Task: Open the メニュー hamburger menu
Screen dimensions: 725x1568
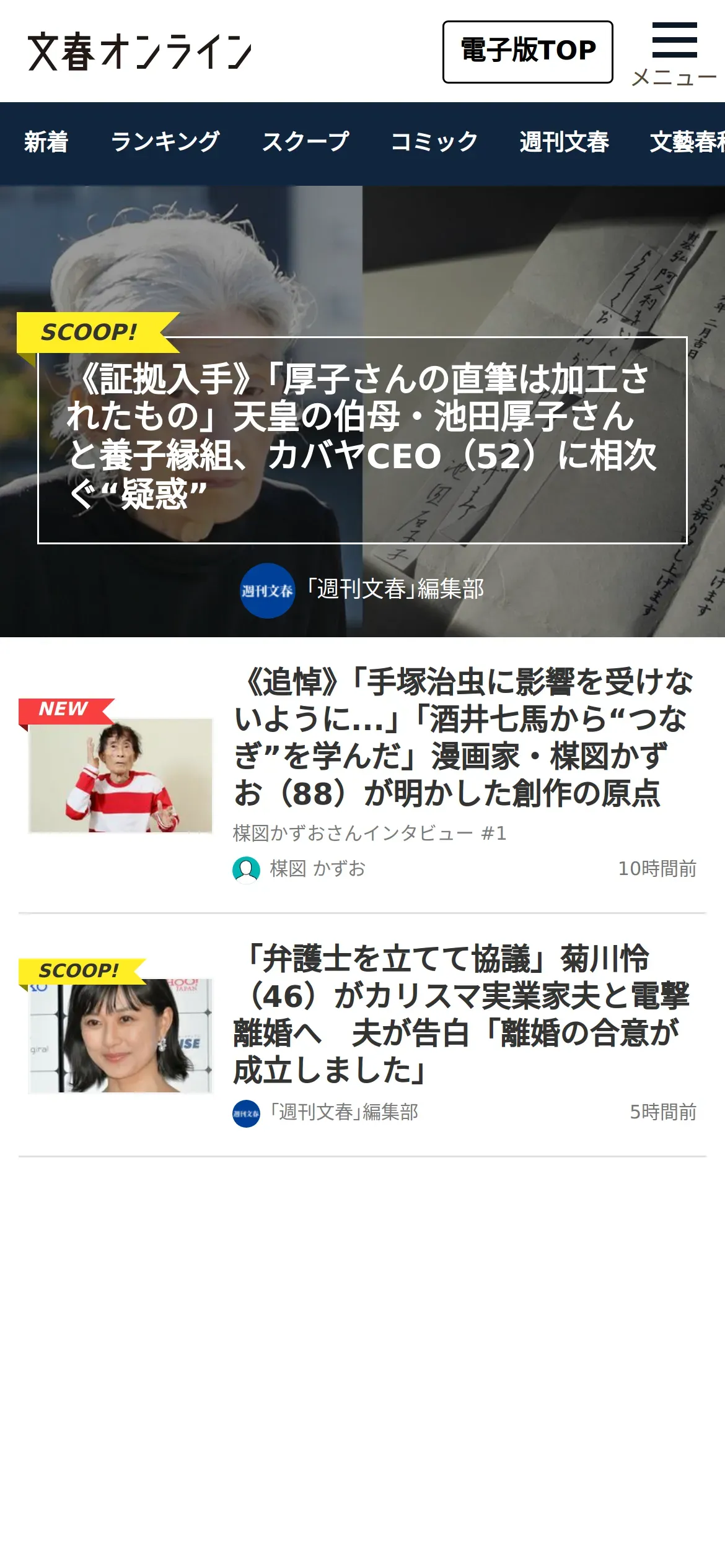Action: click(674, 53)
